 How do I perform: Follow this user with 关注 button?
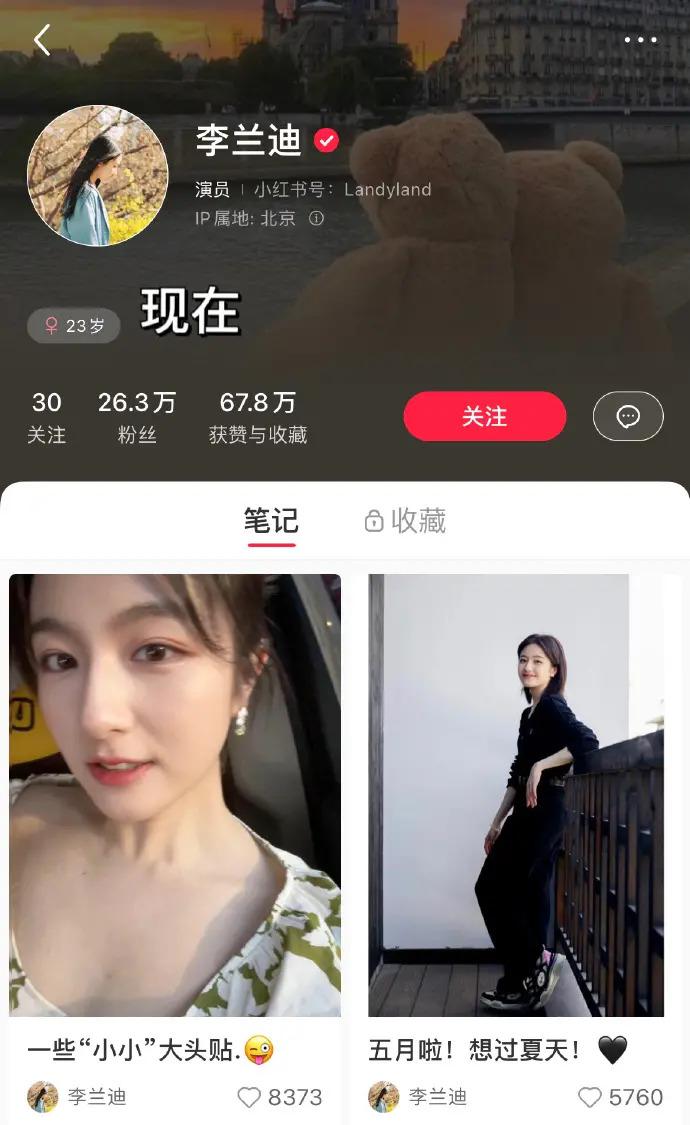pos(484,416)
